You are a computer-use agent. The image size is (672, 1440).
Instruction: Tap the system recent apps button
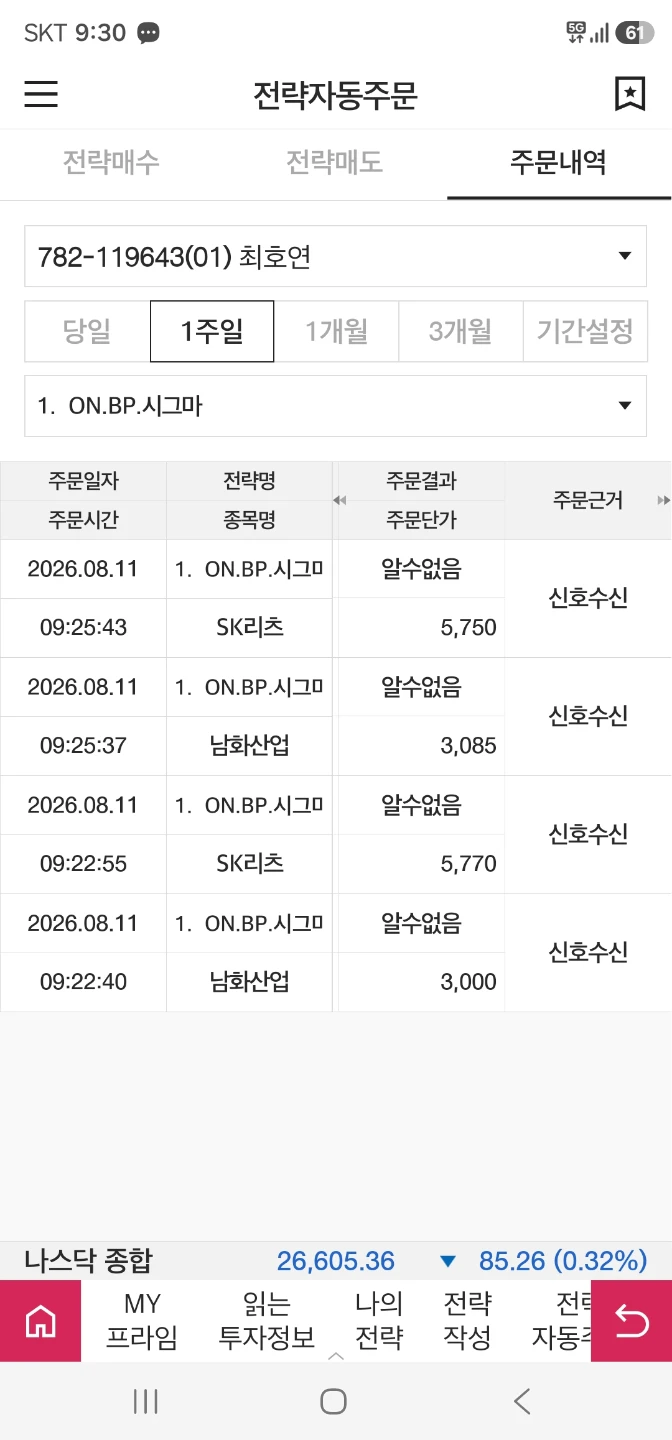pyautogui.click(x=146, y=1401)
